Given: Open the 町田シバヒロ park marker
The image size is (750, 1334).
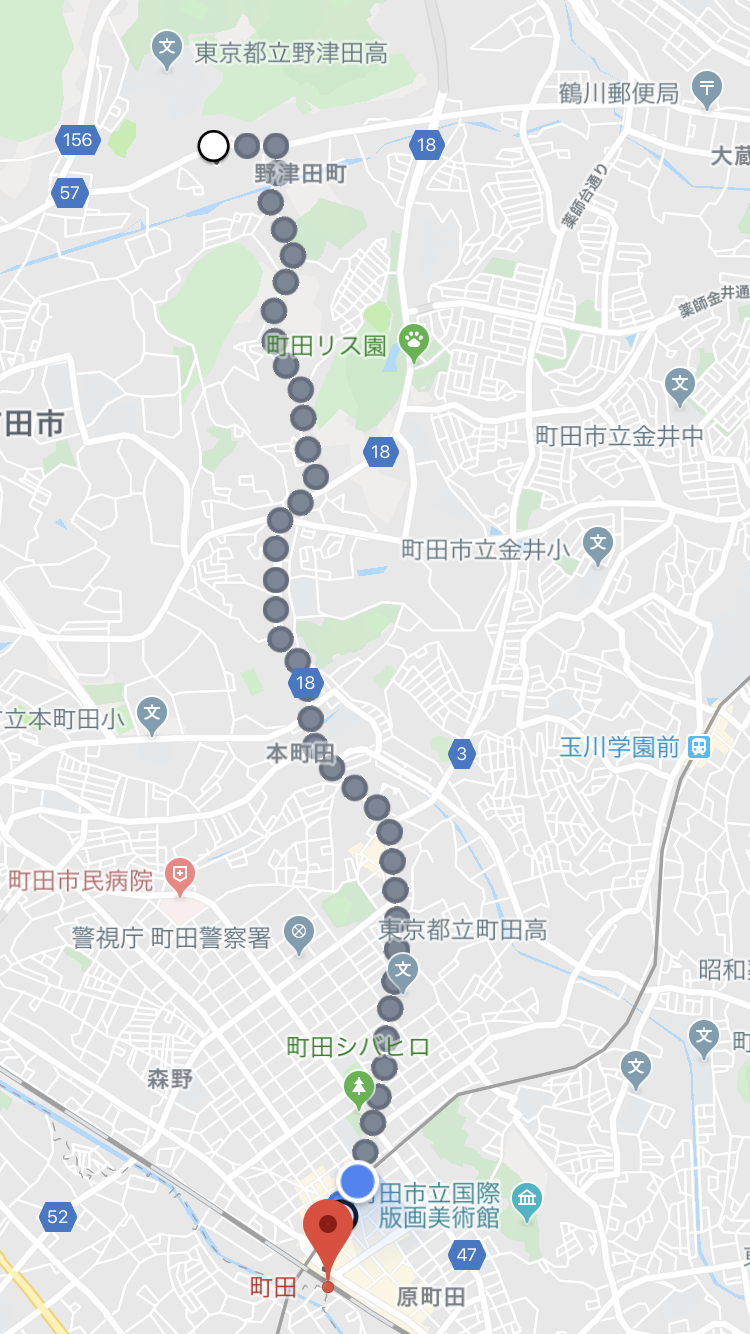Looking at the screenshot, I should click(x=358, y=1086).
